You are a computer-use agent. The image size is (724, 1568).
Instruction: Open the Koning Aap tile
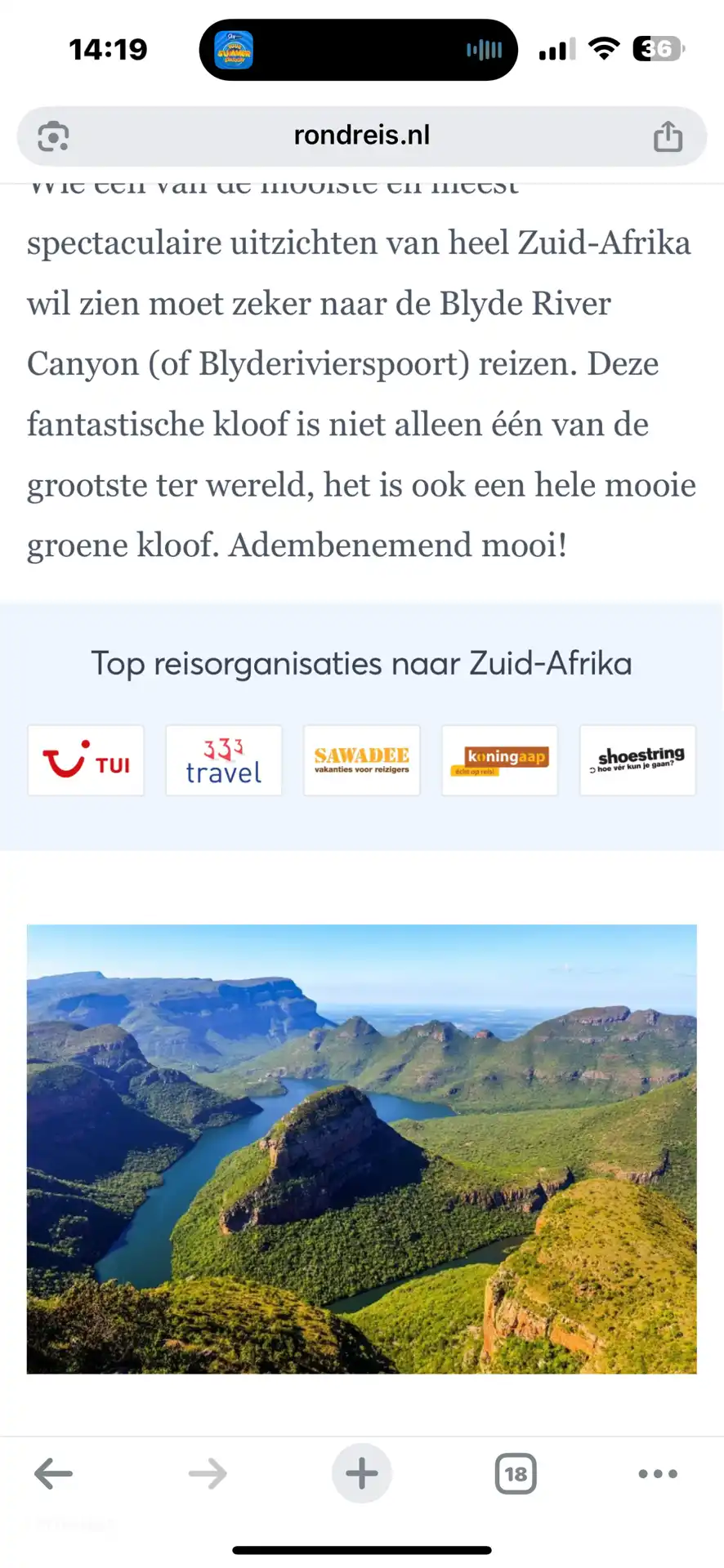[x=500, y=760]
